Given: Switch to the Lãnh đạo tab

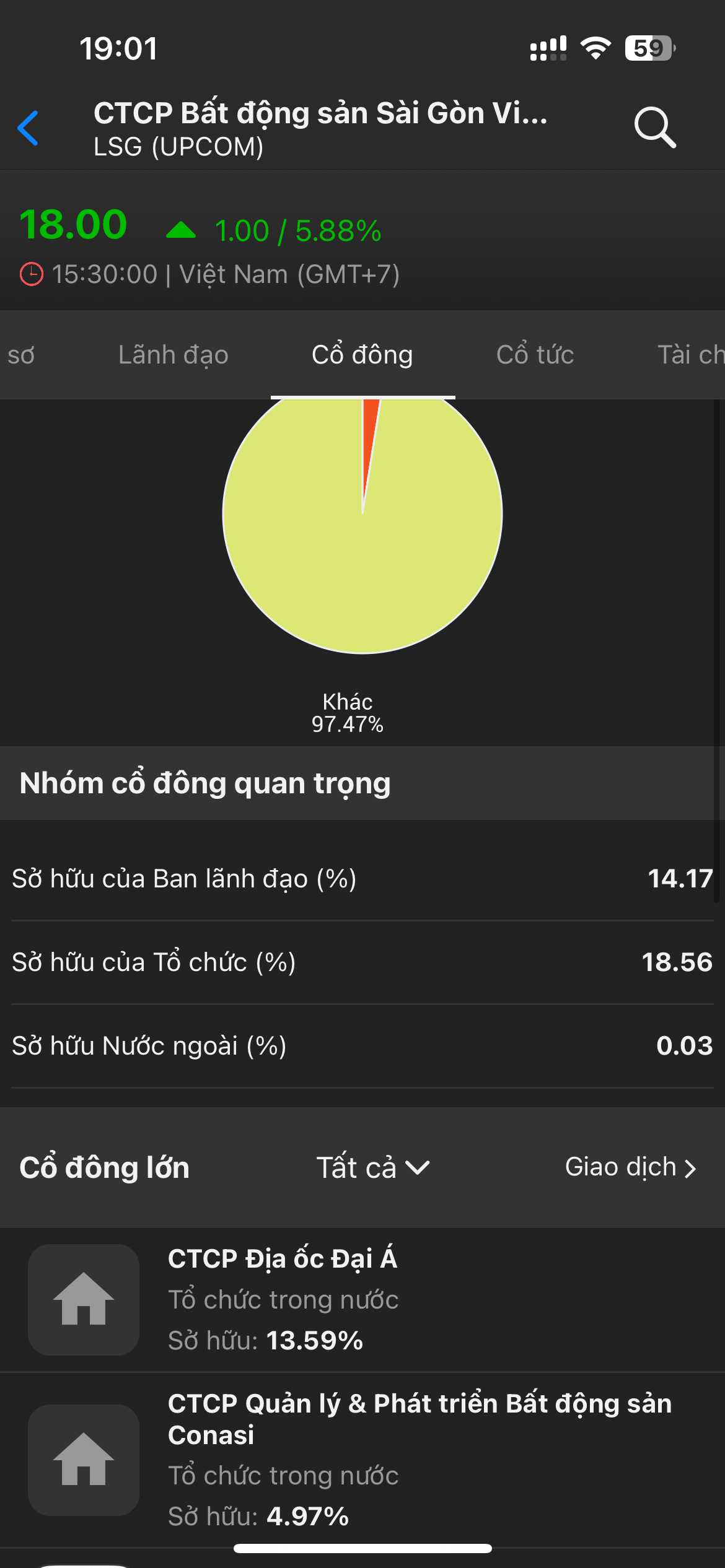Looking at the screenshot, I should click(174, 355).
